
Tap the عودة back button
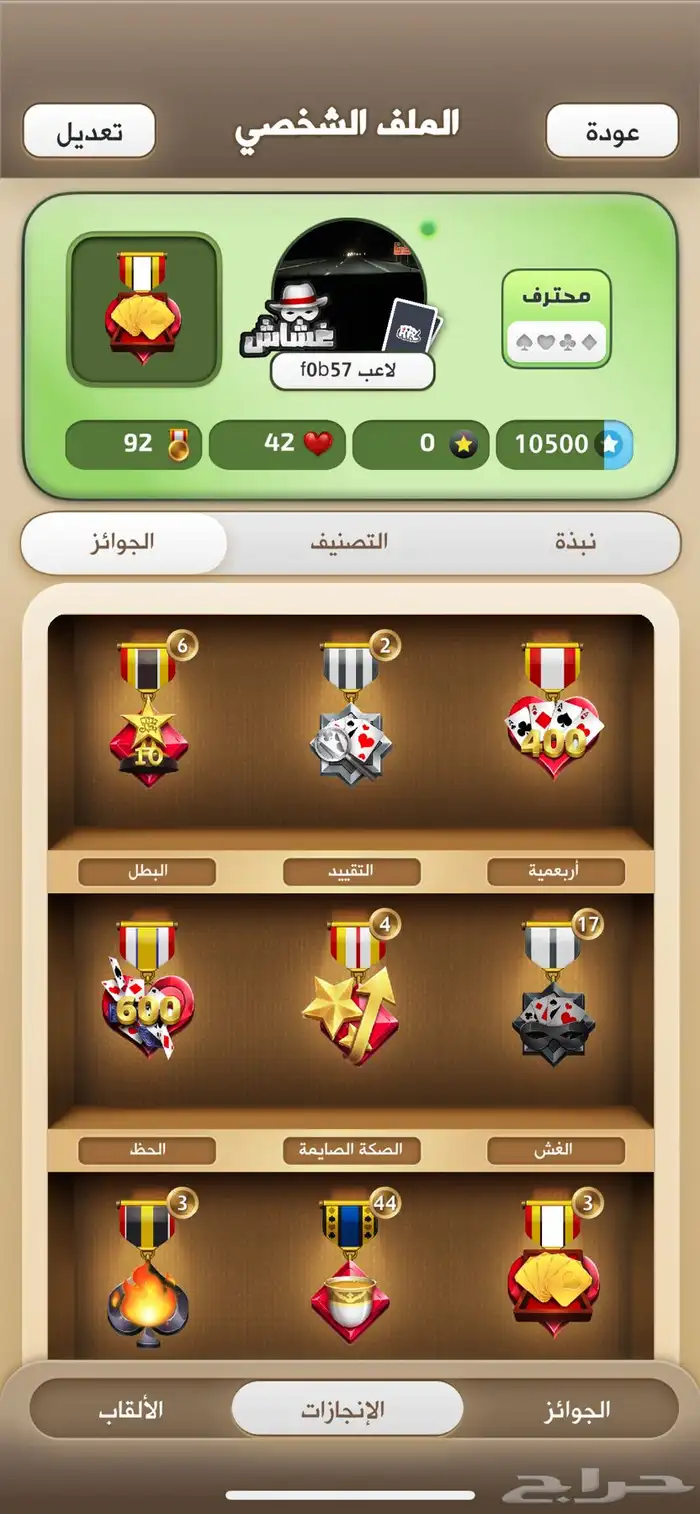pos(612,131)
